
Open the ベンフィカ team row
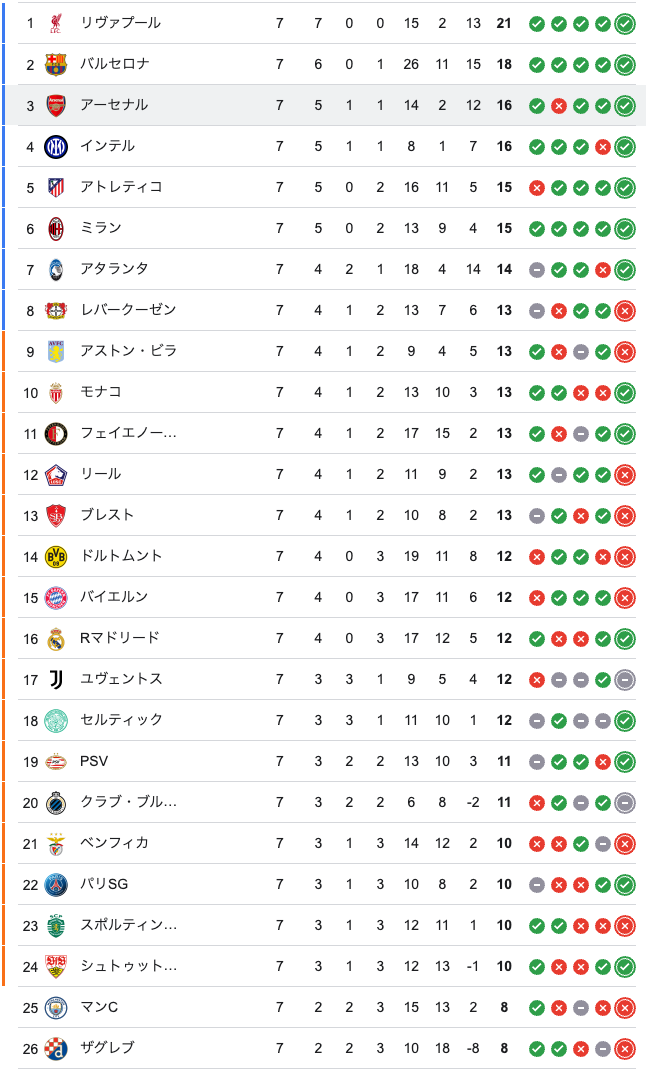[x=326, y=843]
